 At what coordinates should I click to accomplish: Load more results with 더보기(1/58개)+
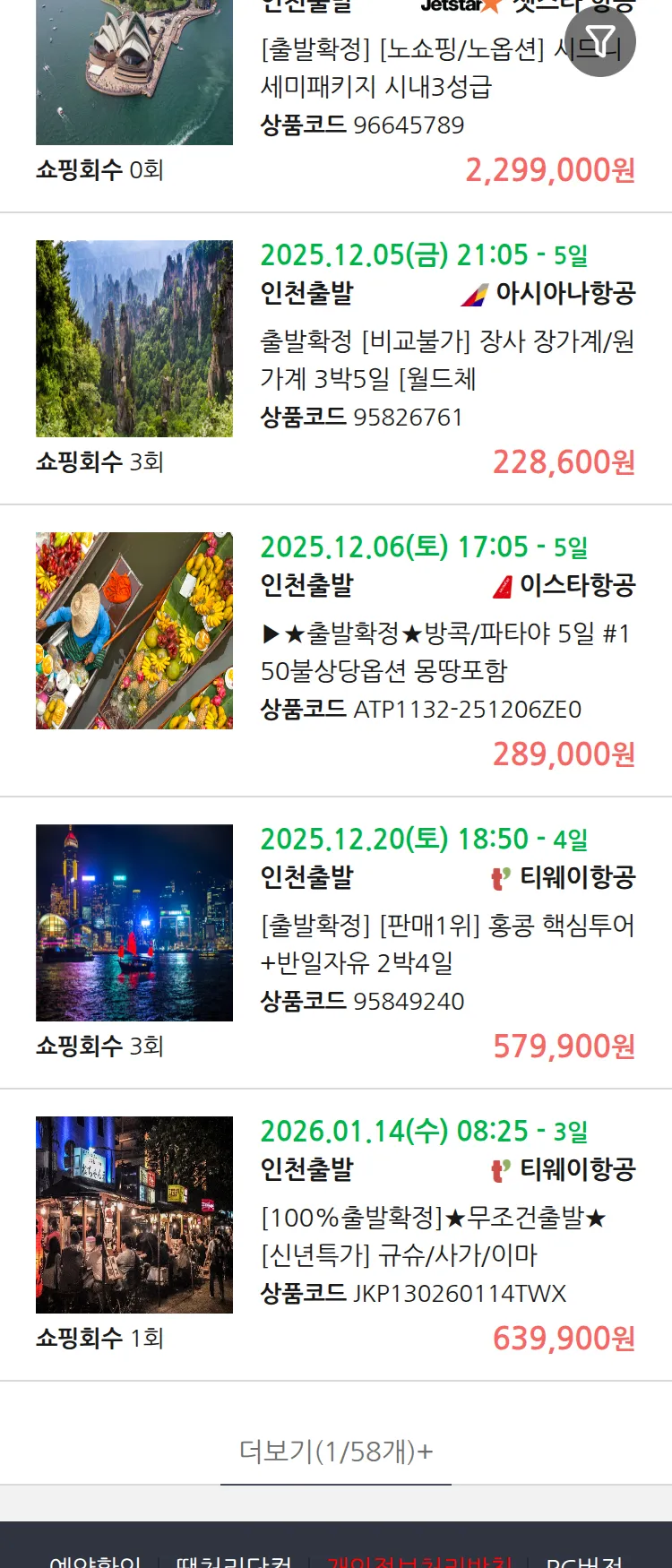pos(336,1451)
